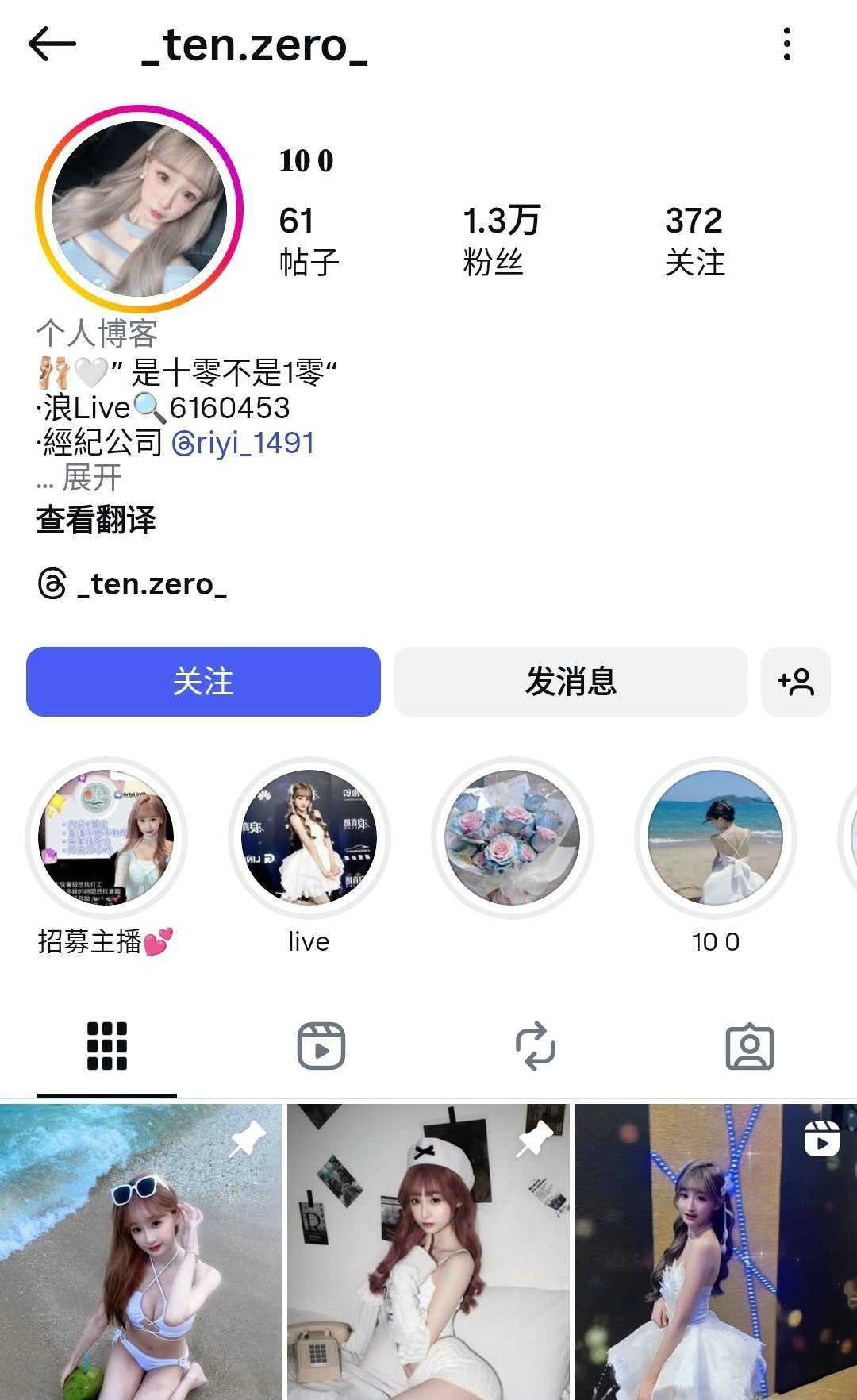Expand the bio with 展开
Image resolution: width=857 pixels, height=1400 pixels.
91,478
